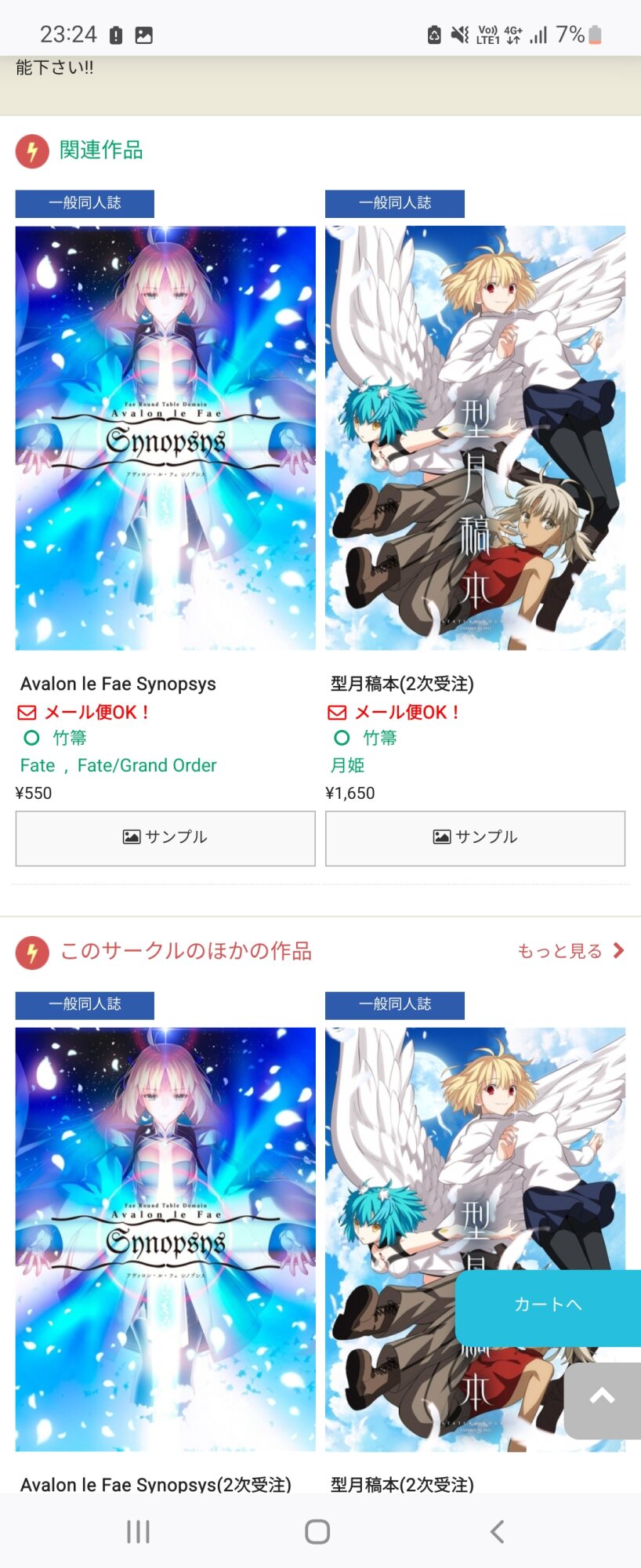Screen dimensions: 641x1568
Task: Go to cart with カートへ
Action: (548, 1305)
